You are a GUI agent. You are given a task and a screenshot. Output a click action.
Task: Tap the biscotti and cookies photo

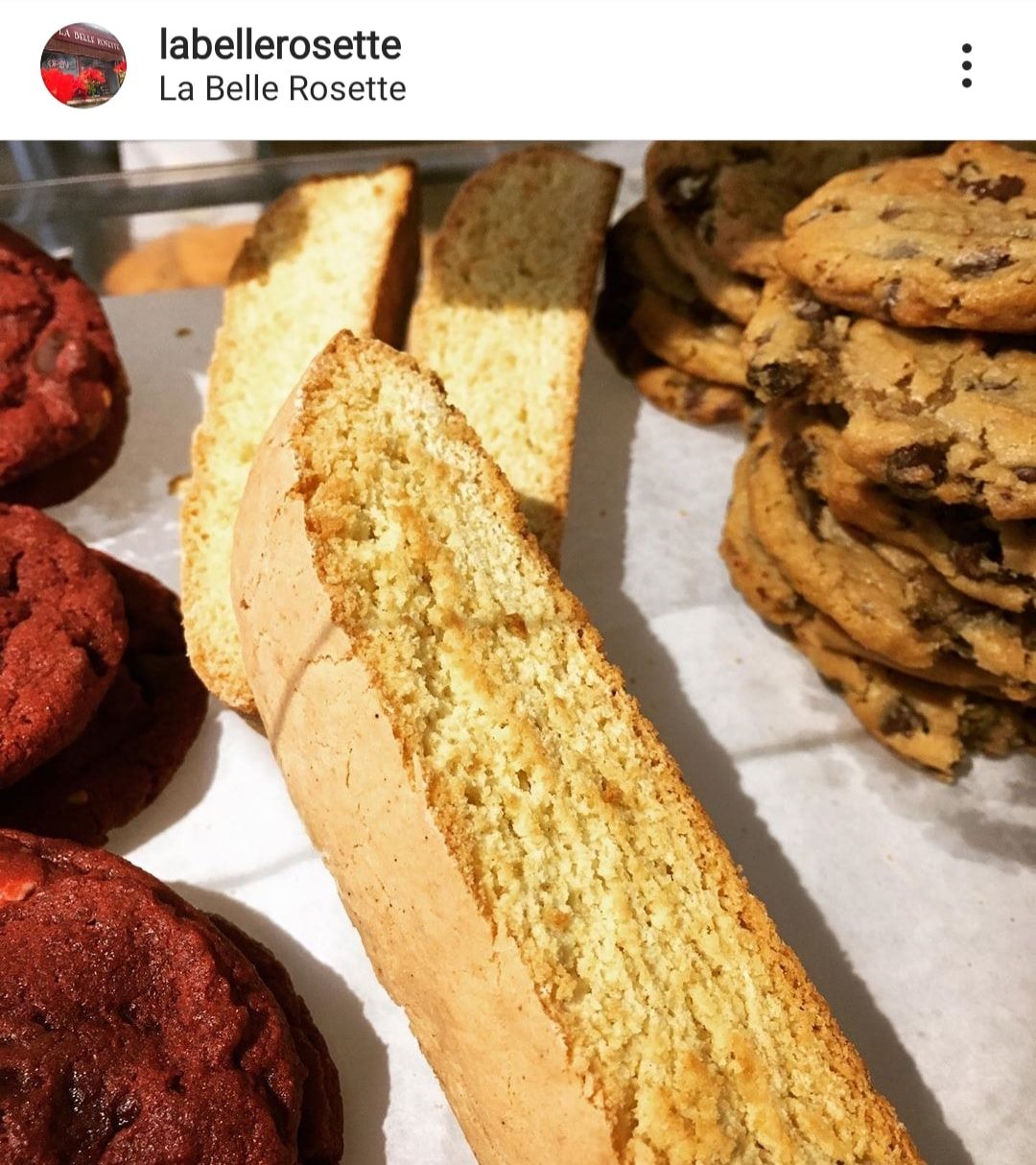(x=518, y=653)
